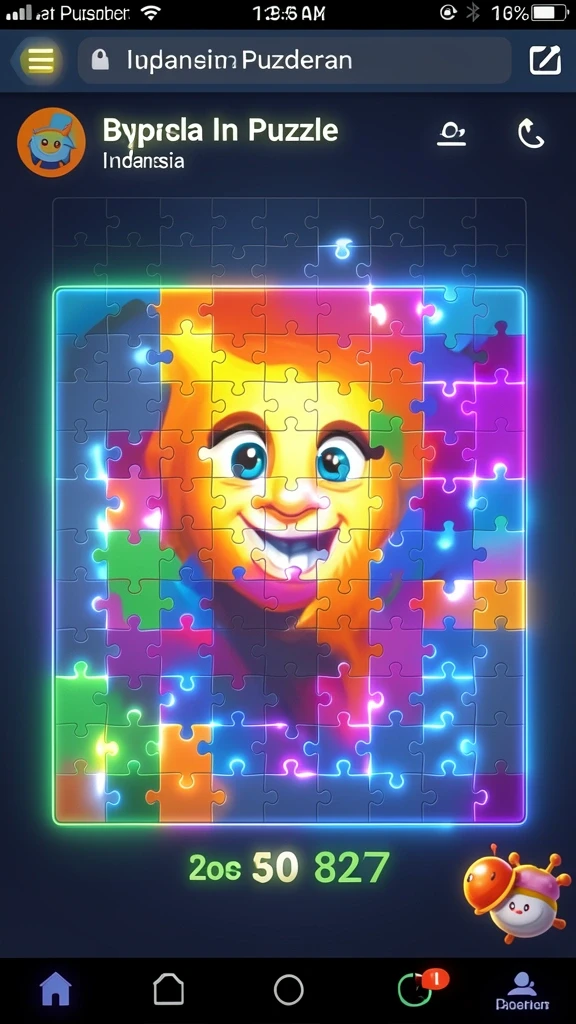Tap the curved undo arrow beside the puzzle title
Image resolution: width=576 pixels, height=1024 pixels.
530,134
